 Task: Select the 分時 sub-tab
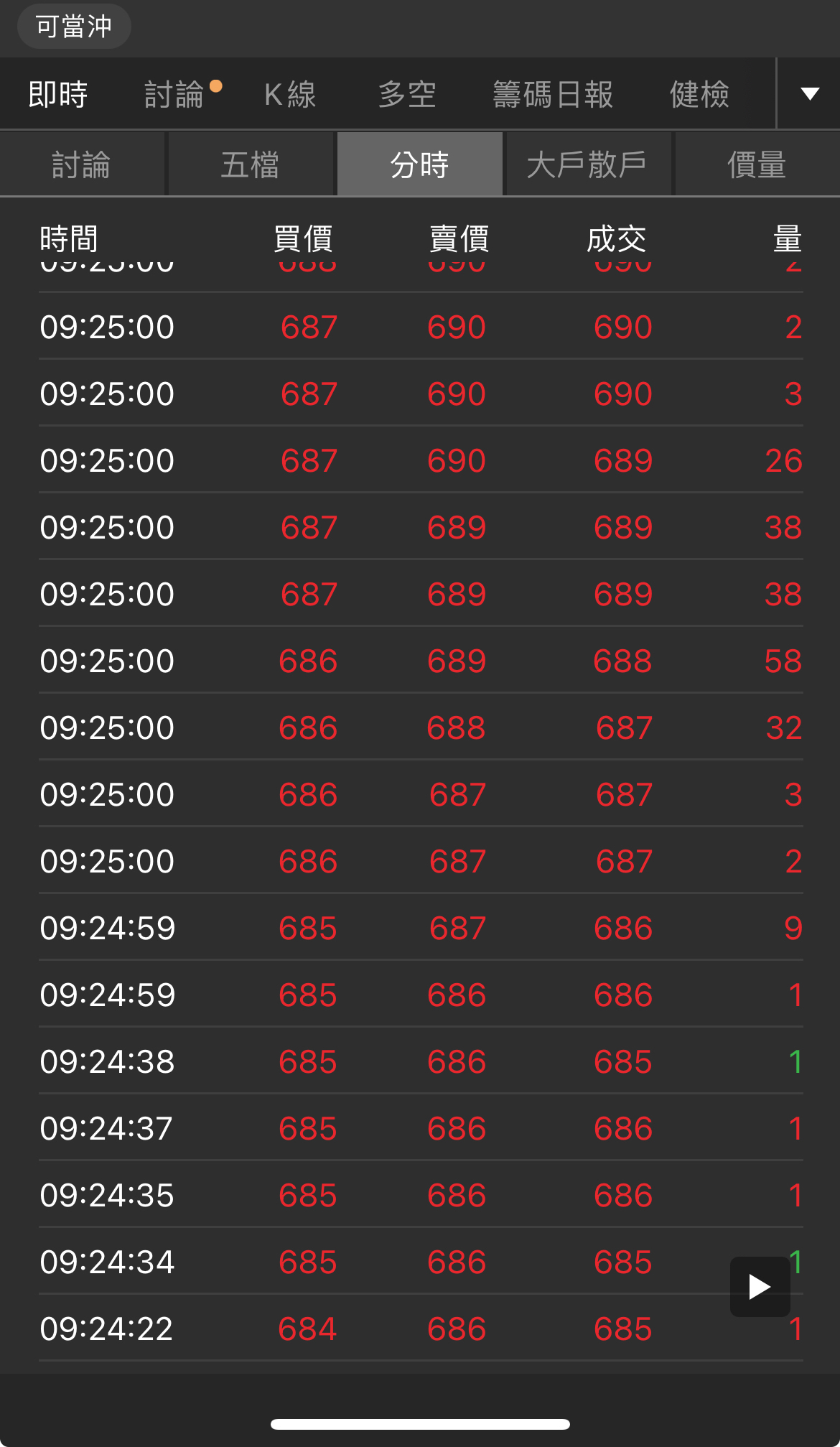419,164
